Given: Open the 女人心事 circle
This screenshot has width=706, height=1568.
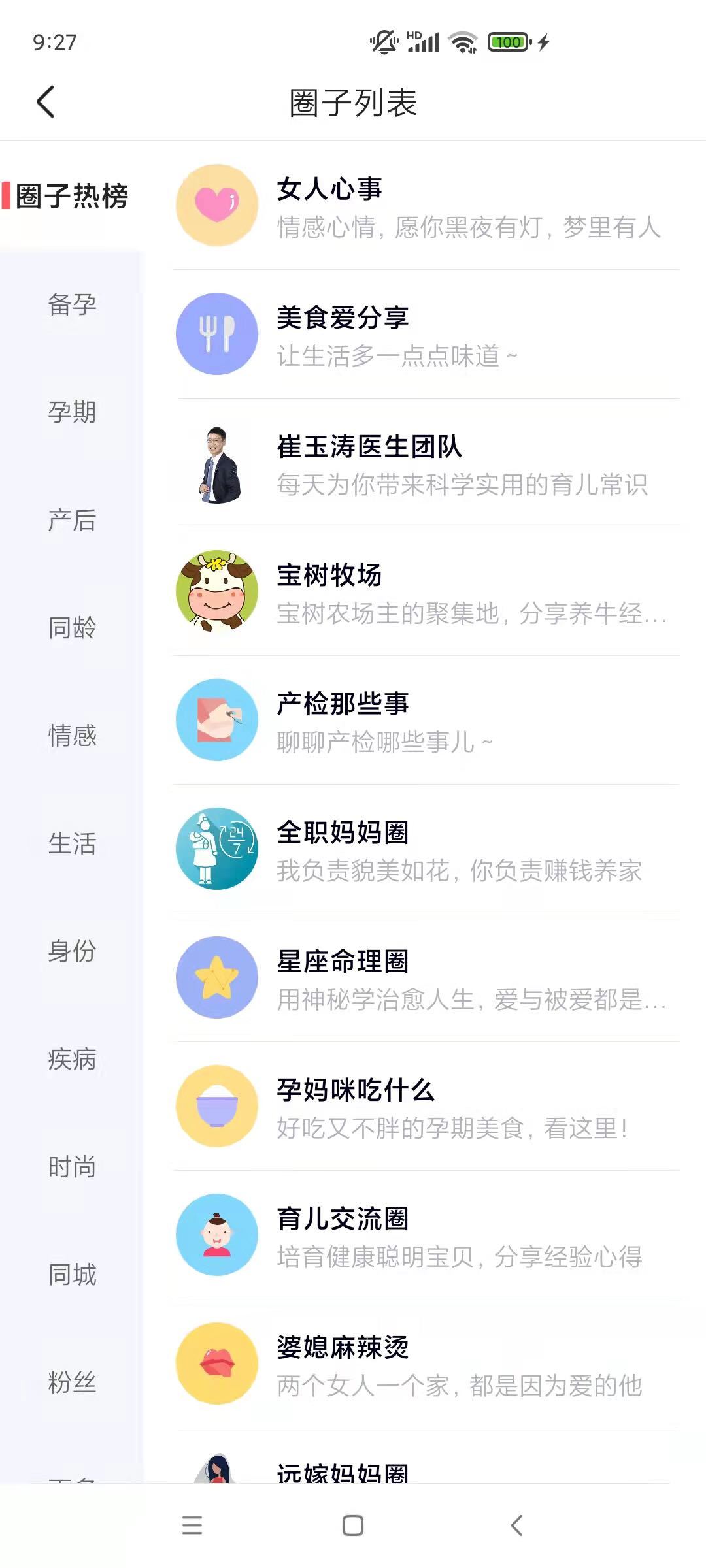Looking at the screenshot, I should pos(425,206).
